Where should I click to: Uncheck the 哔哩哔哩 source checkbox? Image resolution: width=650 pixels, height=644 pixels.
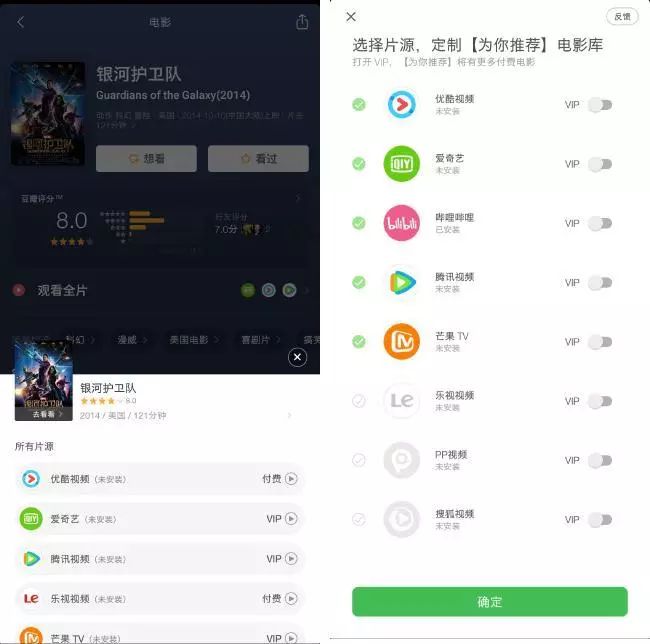point(359,223)
